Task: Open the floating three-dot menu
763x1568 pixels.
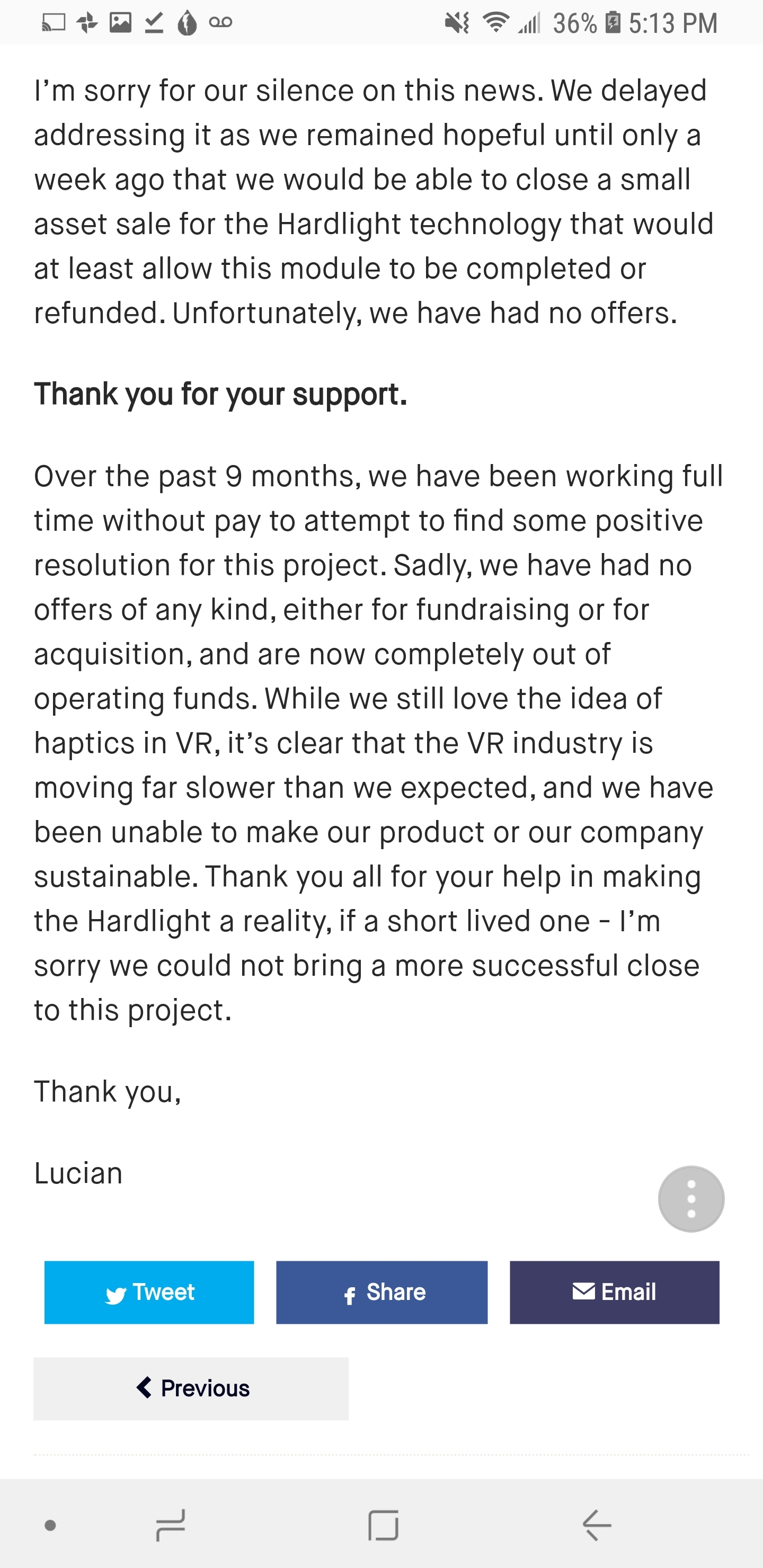Action: pyautogui.click(x=691, y=1199)
